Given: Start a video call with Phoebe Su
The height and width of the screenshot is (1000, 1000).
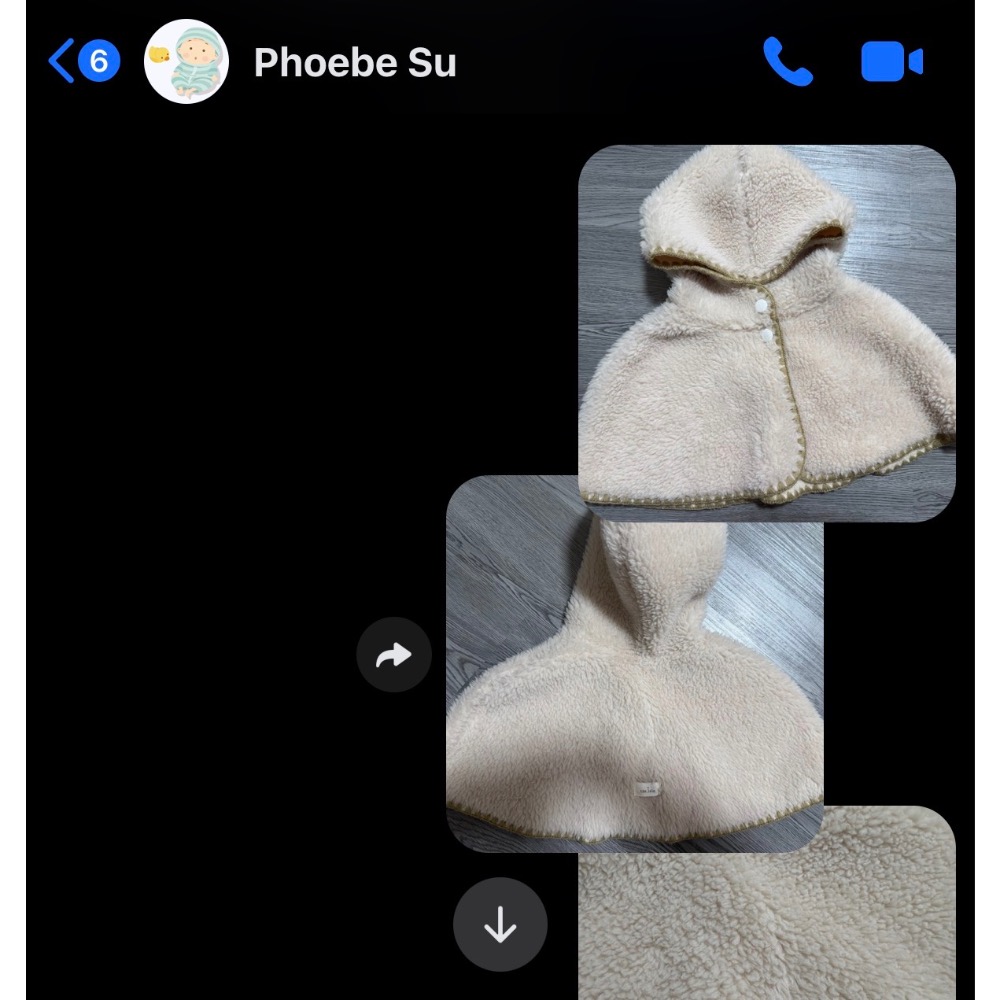Looking at the screenshot, I should [x=891, y=62].
